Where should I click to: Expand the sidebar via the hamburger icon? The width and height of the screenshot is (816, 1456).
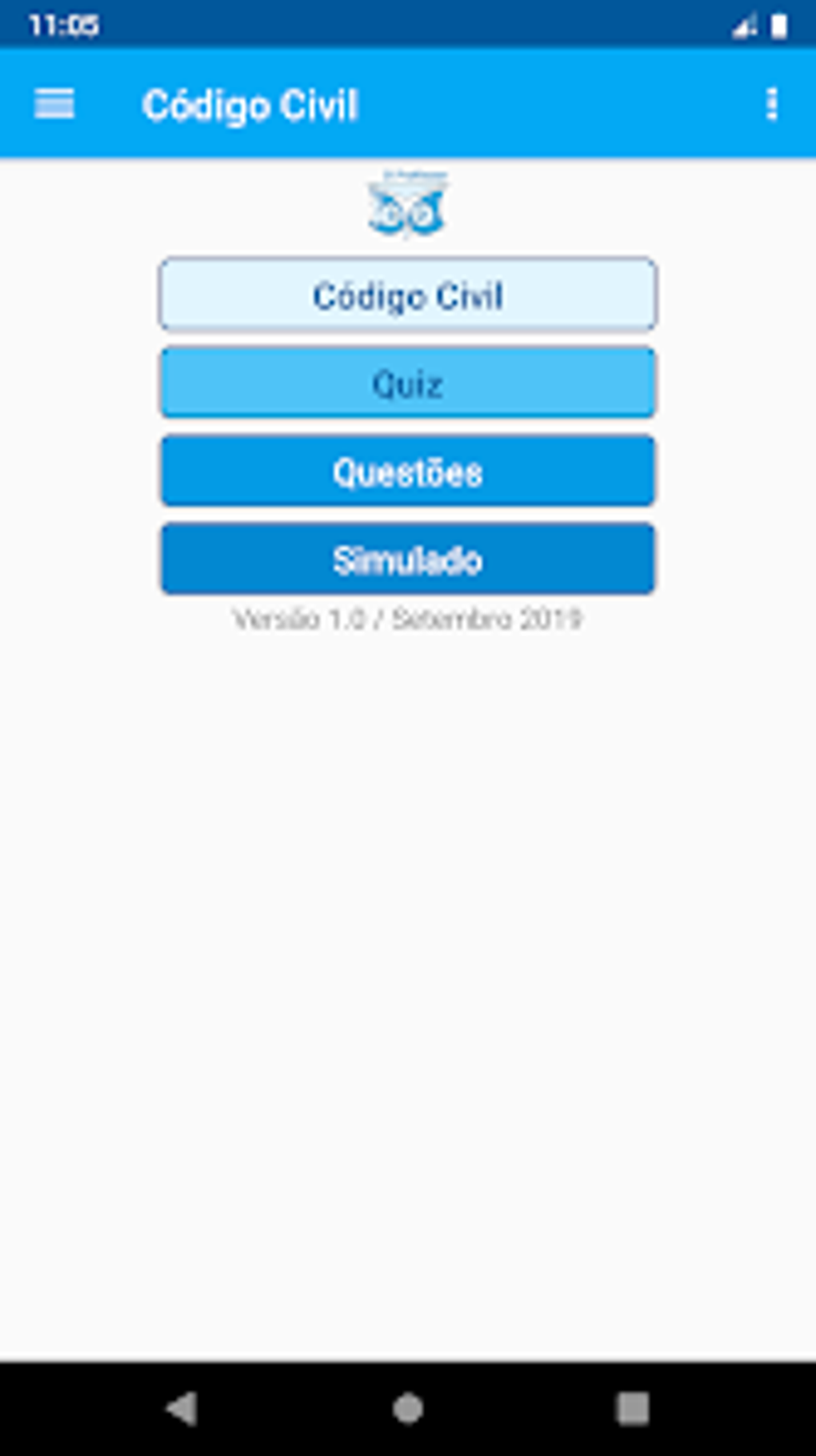53,104
